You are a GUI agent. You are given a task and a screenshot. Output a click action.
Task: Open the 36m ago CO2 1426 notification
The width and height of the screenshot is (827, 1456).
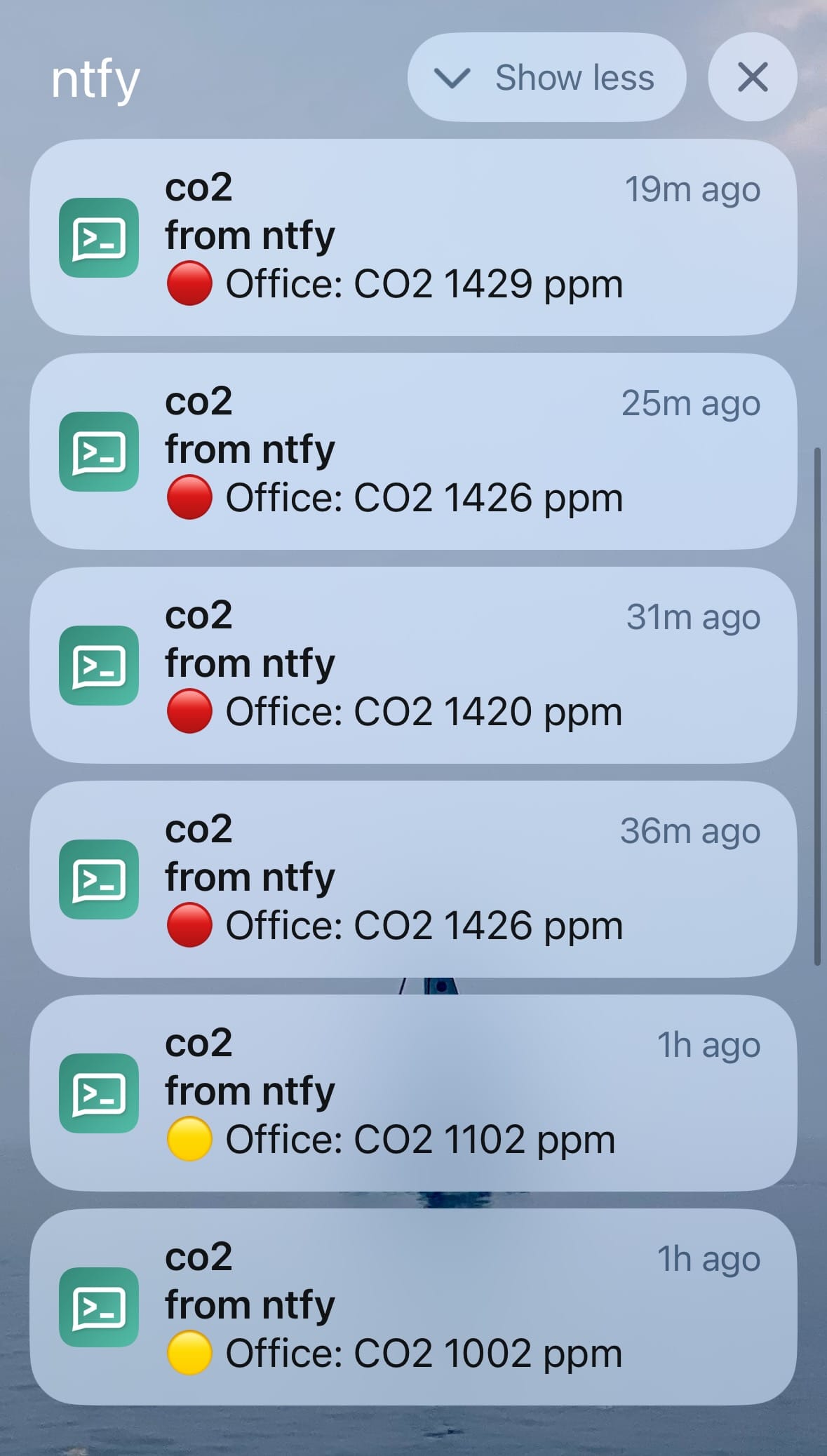click(x=413, y=879)
